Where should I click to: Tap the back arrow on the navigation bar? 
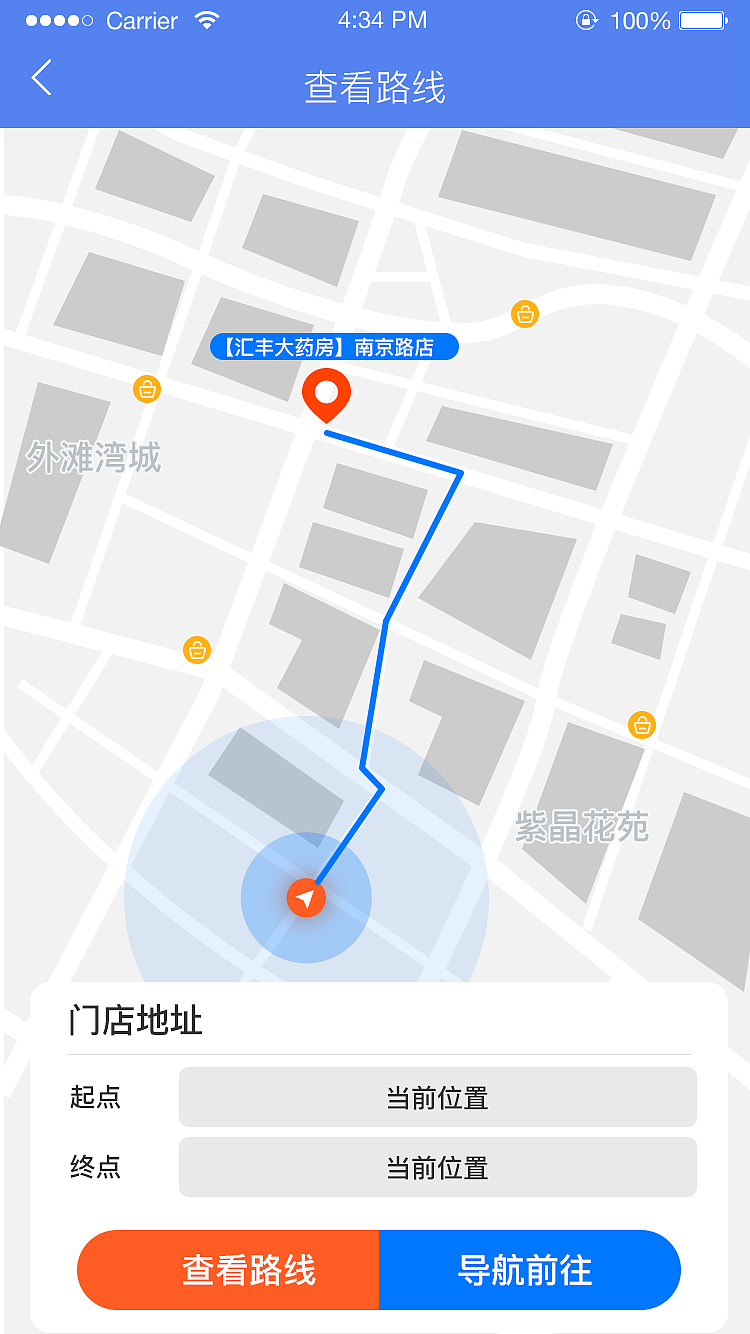40,78
